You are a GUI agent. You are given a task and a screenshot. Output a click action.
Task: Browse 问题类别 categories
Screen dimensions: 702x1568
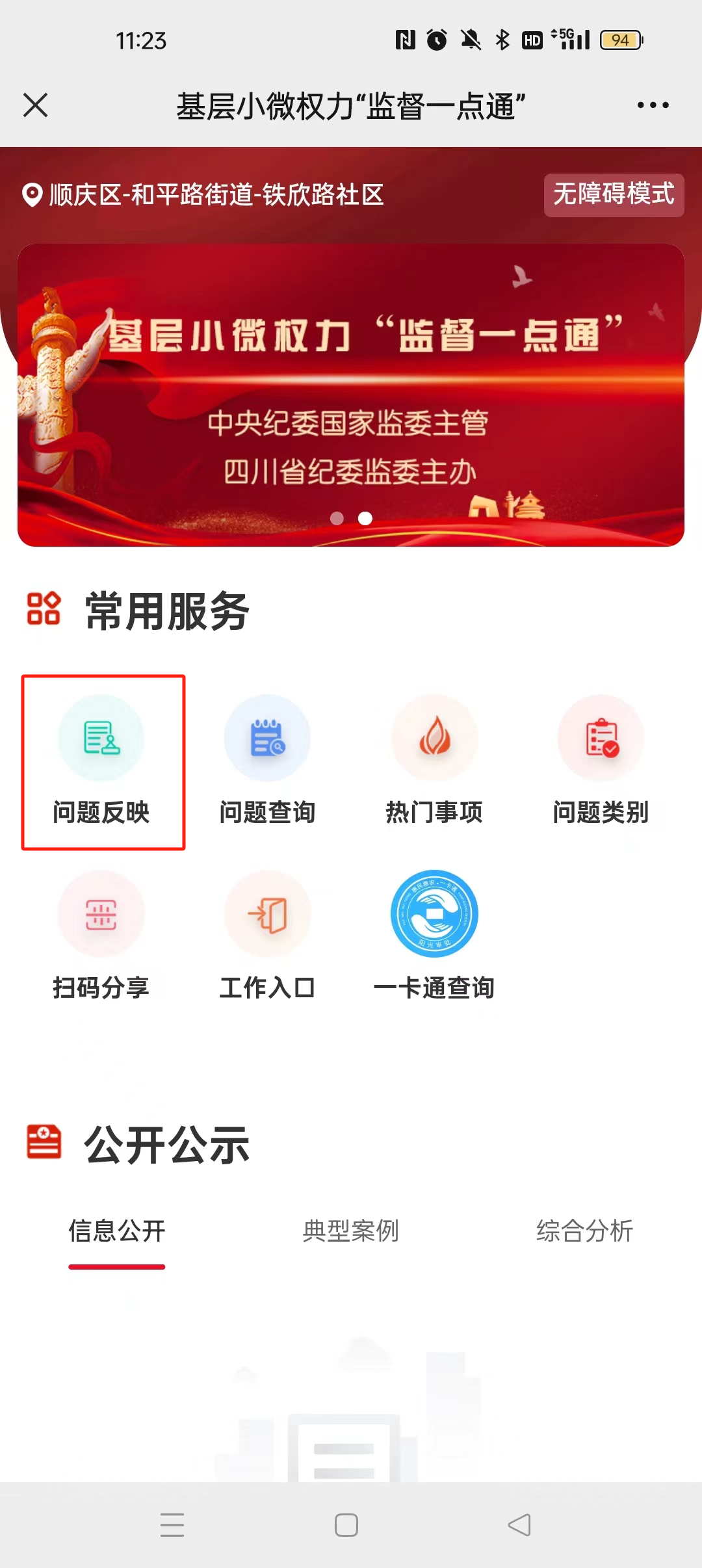coord(601,761)
